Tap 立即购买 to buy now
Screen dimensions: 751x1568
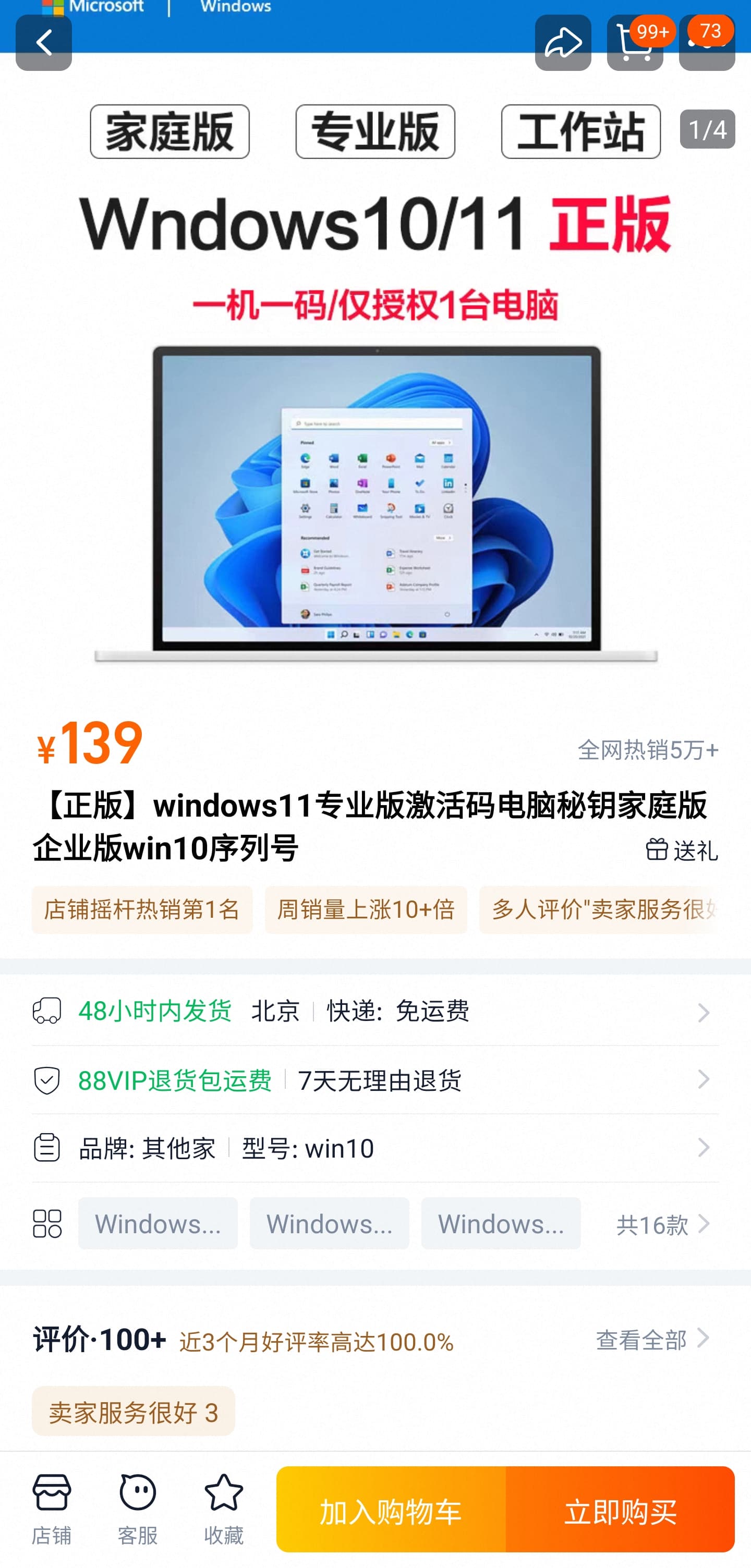point(620,1511)
